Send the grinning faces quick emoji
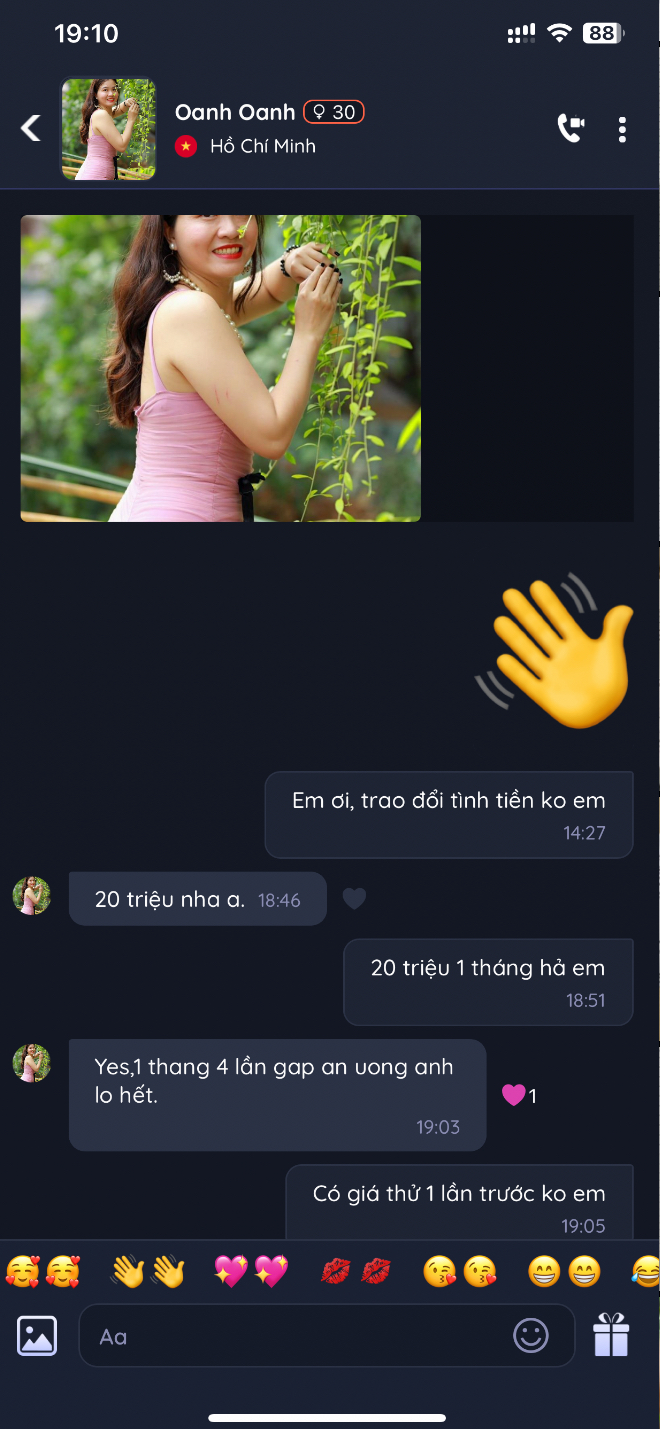The width and height of the screenshot is (660, 1429). 564,1271
